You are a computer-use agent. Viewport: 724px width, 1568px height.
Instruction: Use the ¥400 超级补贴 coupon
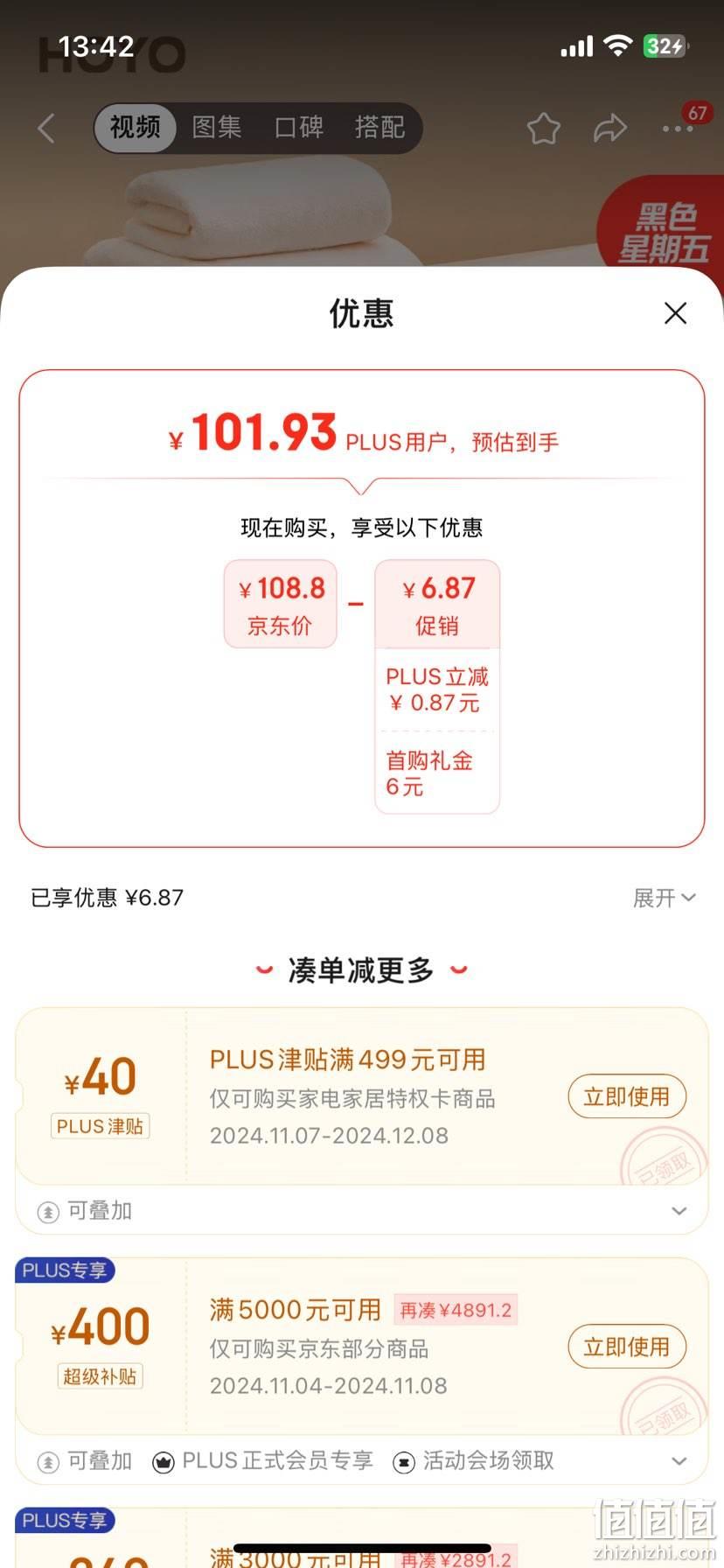[x=626, y=1347]
